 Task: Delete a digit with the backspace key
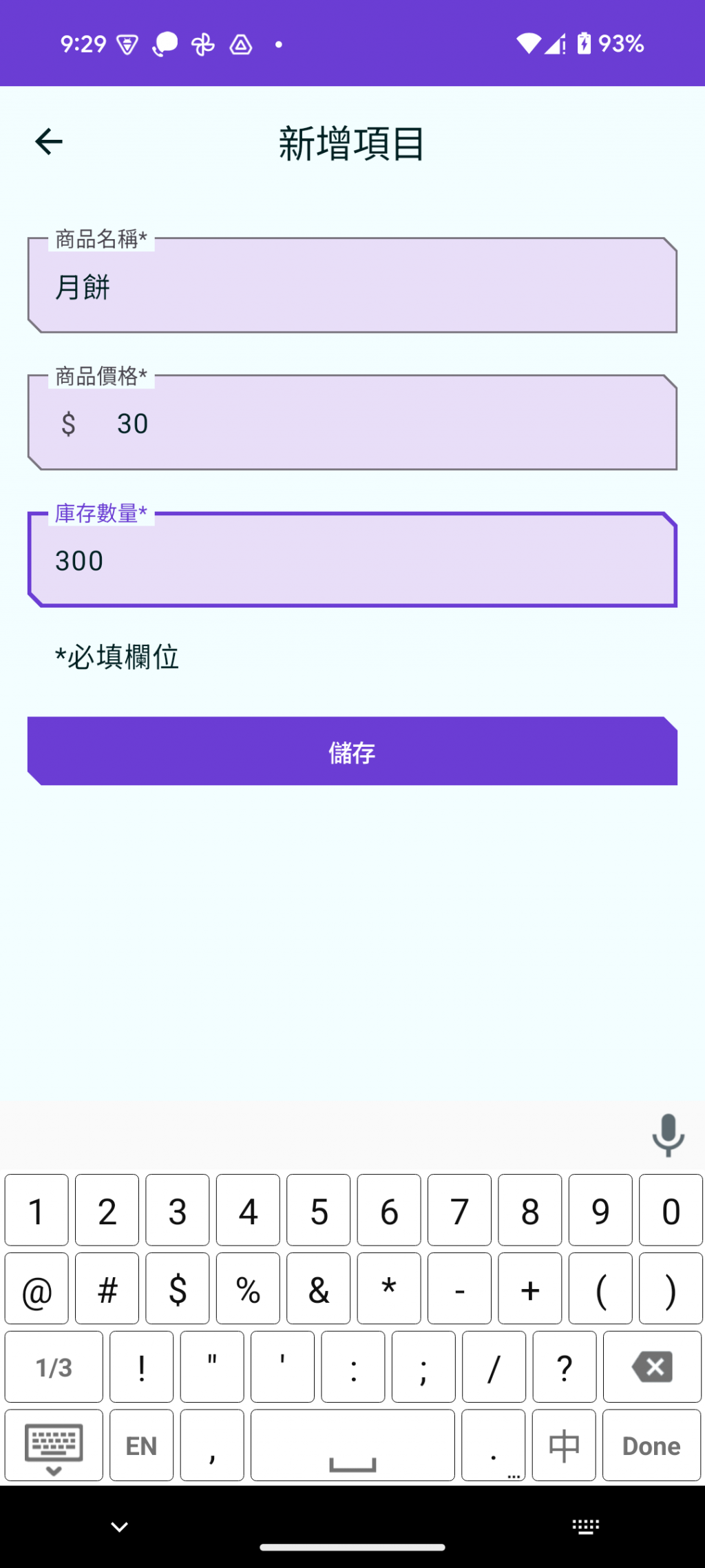point(651,1367)
